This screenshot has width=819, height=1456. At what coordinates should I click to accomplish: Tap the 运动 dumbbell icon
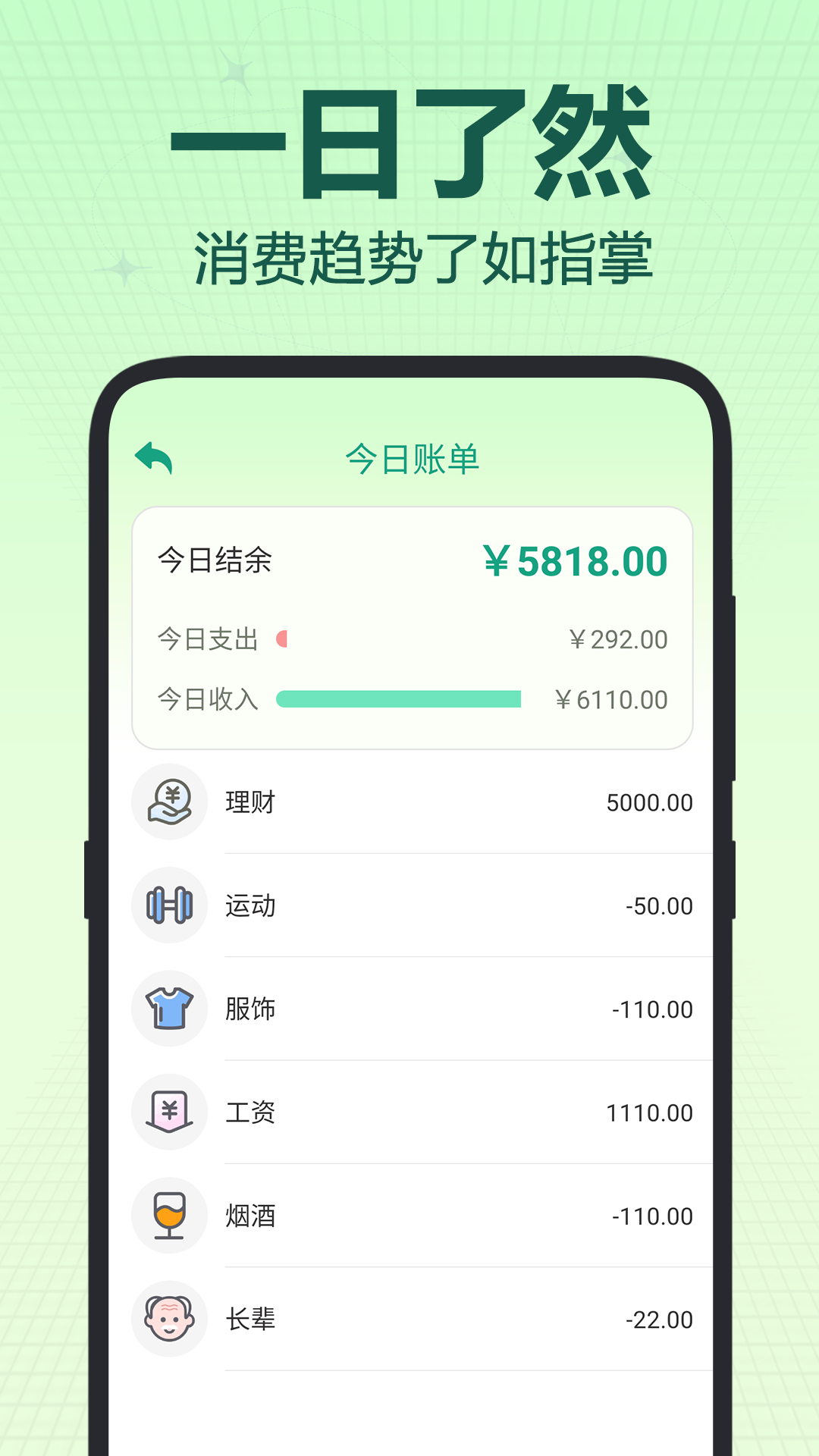[170, 905]
